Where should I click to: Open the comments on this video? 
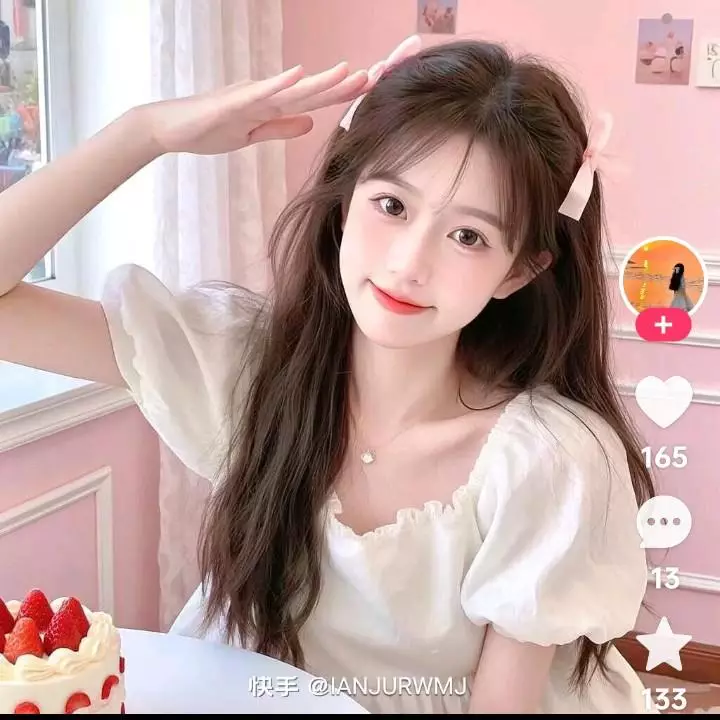click(664, 521)
